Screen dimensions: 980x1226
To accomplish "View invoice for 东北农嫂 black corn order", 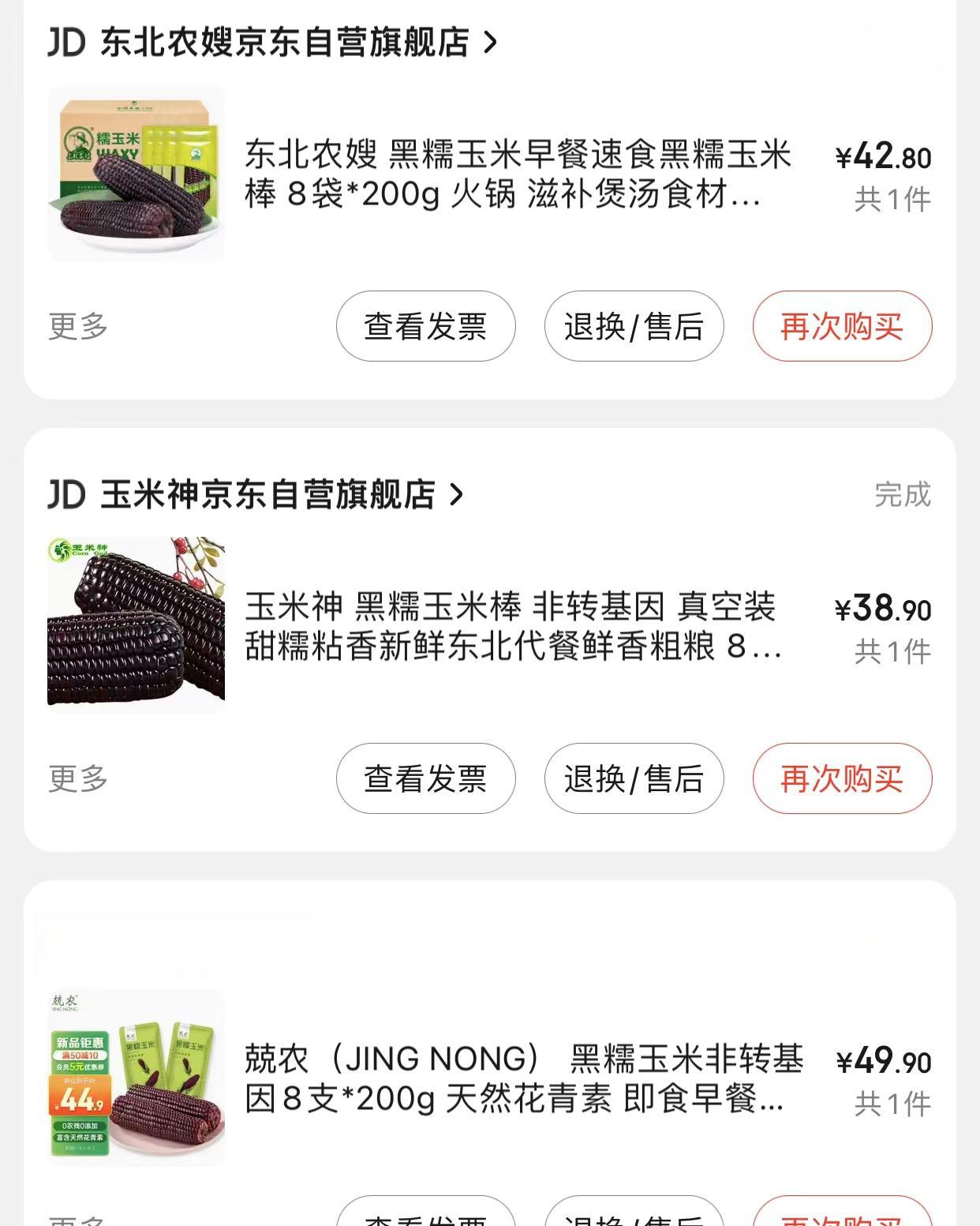I will tap(425, 326).
